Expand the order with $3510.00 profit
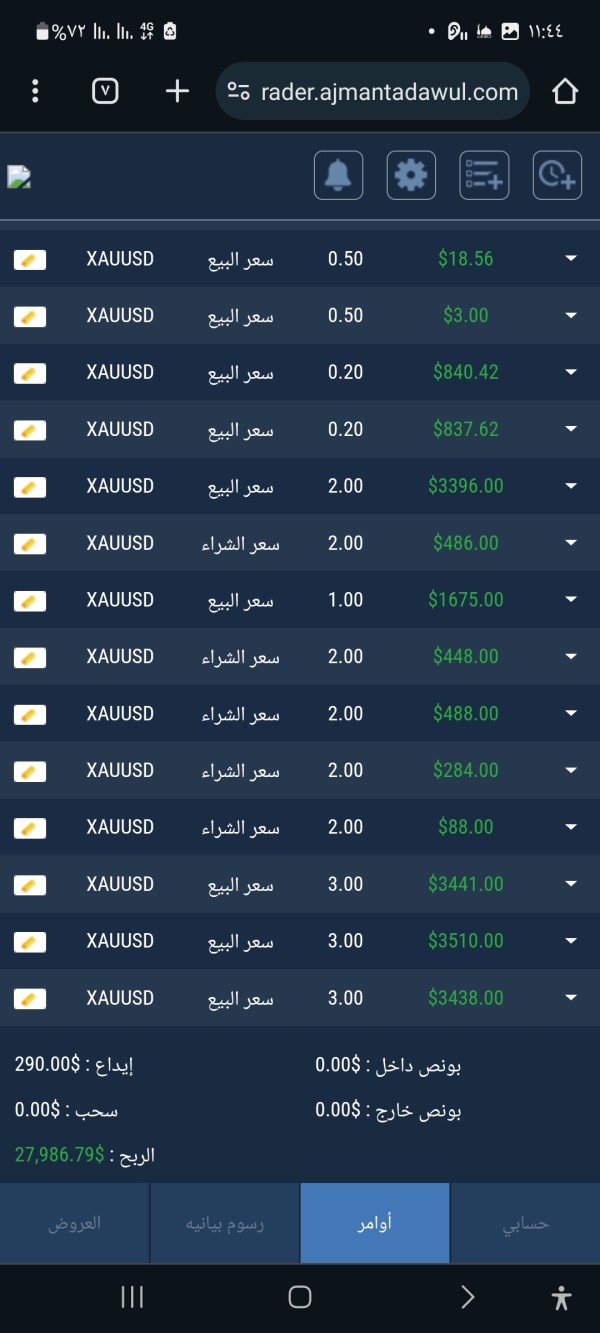 [571, 941]
